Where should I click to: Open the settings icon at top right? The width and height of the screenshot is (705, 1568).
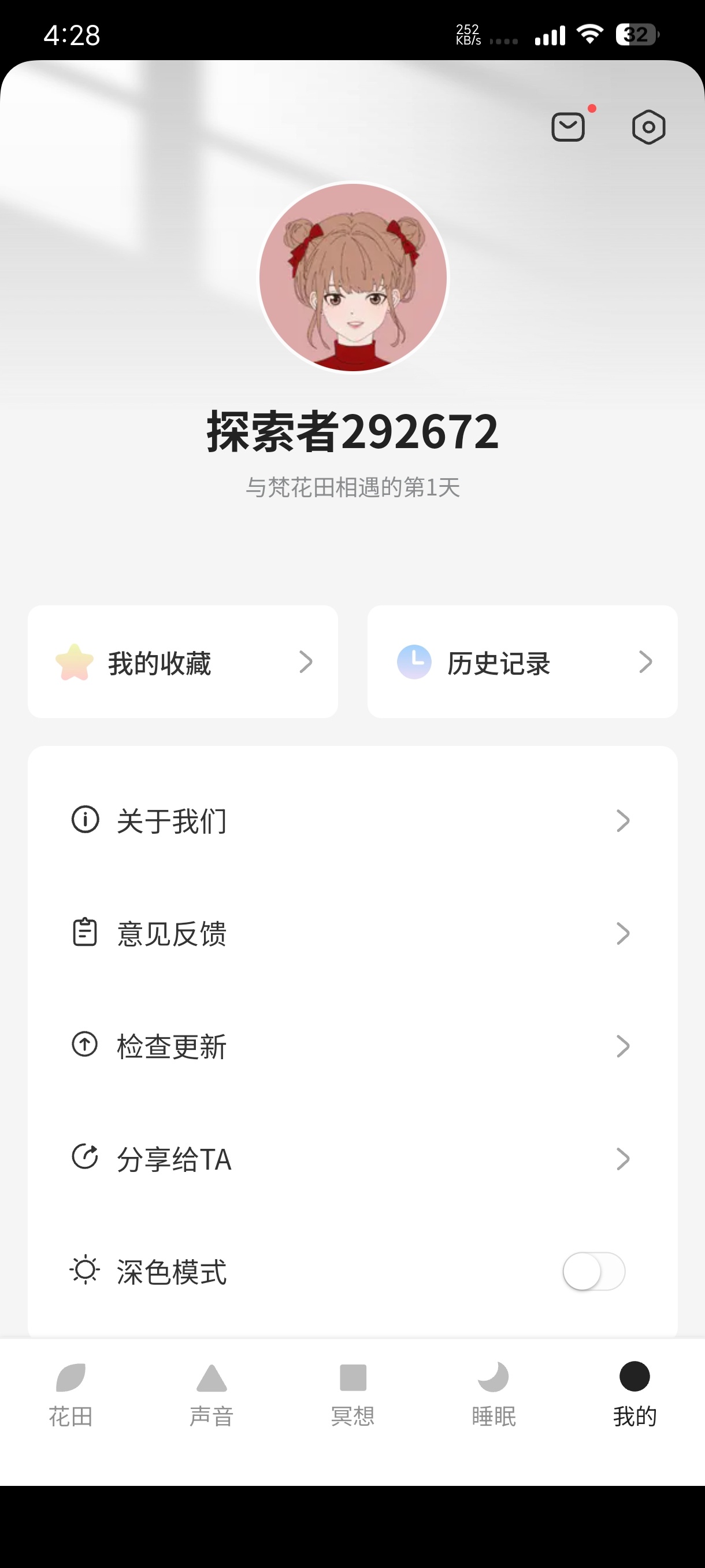point(648,127)
